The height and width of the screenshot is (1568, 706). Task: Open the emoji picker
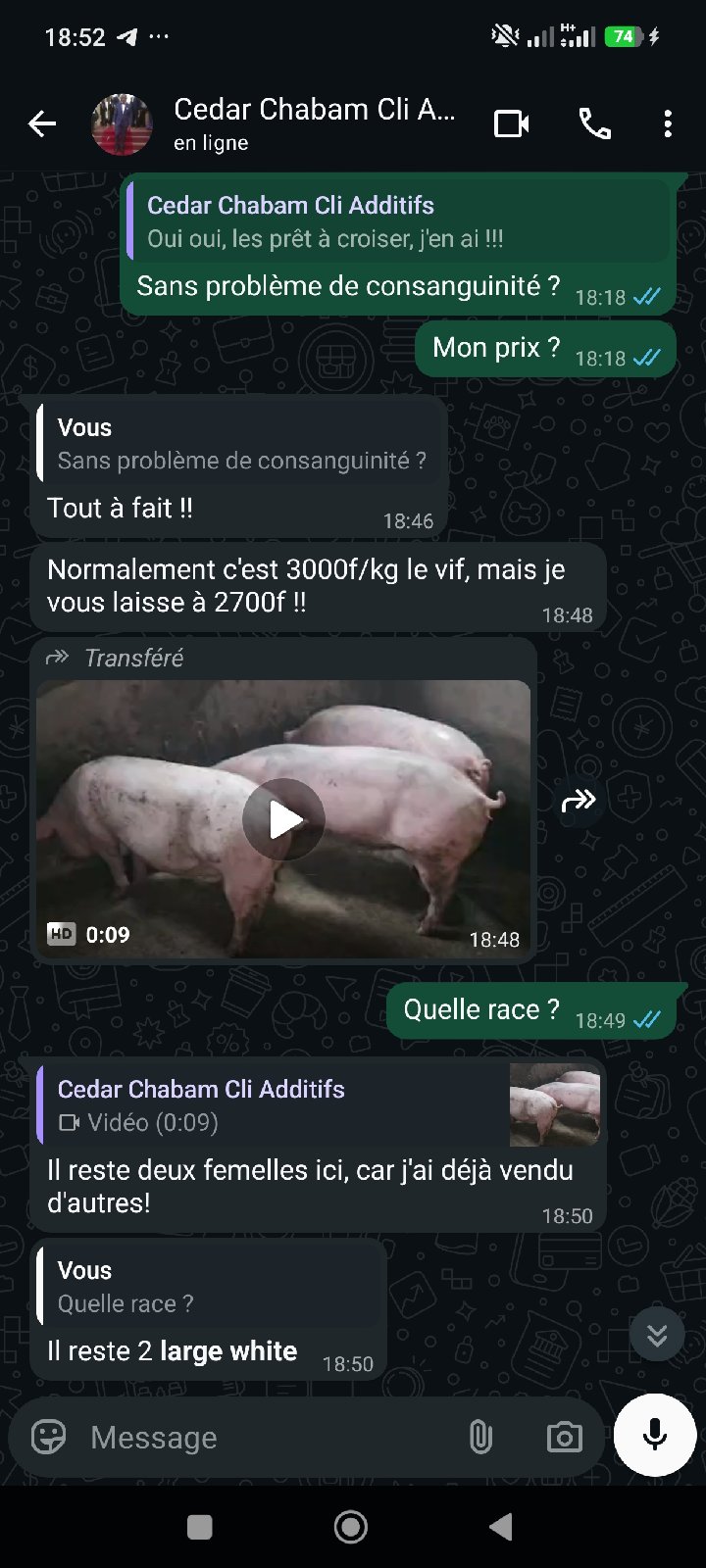[x=48, y=1437]
